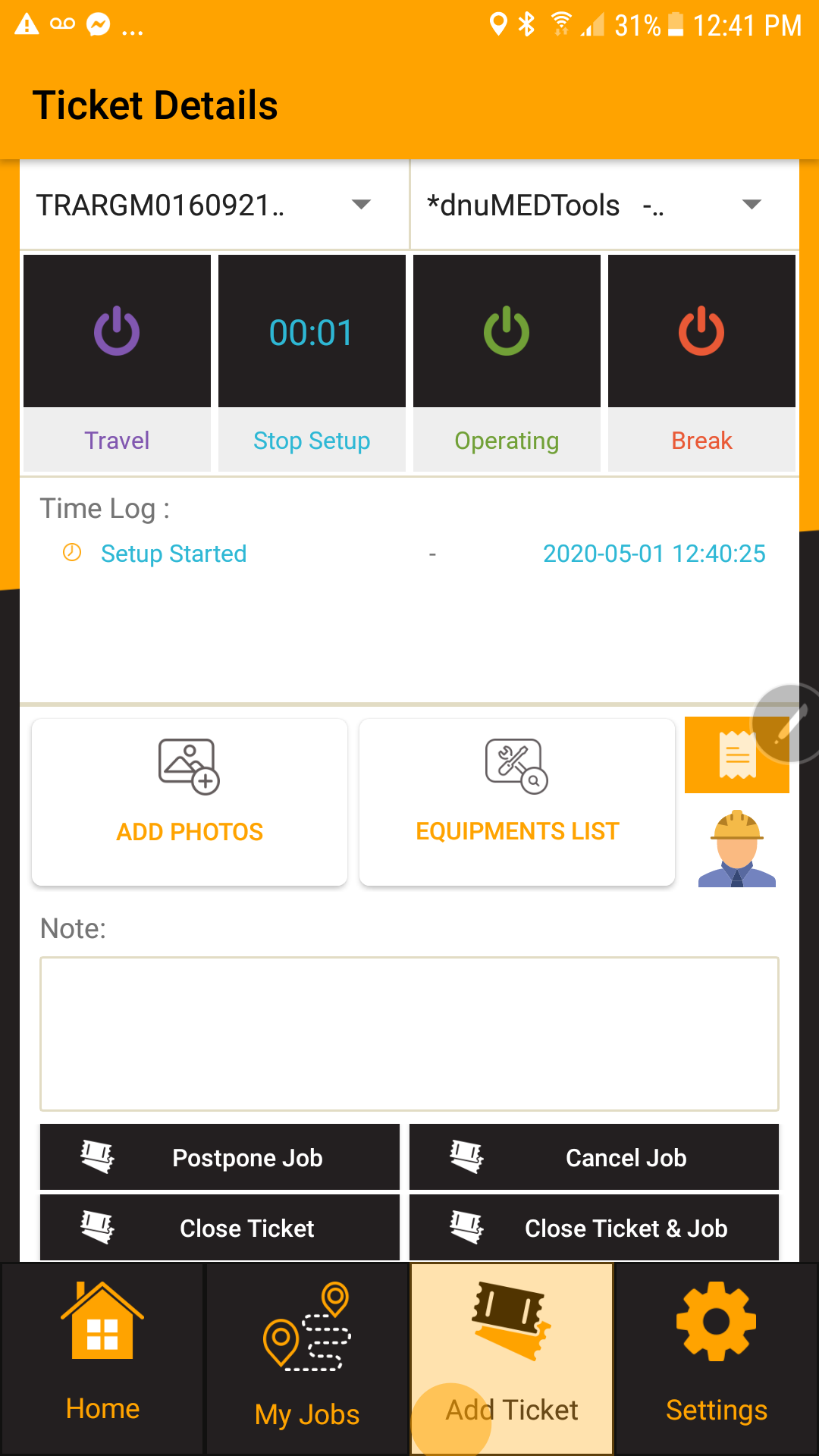Screen dimensions: 819x1456
Task: Open the Settings tab
Action: 717,1357
